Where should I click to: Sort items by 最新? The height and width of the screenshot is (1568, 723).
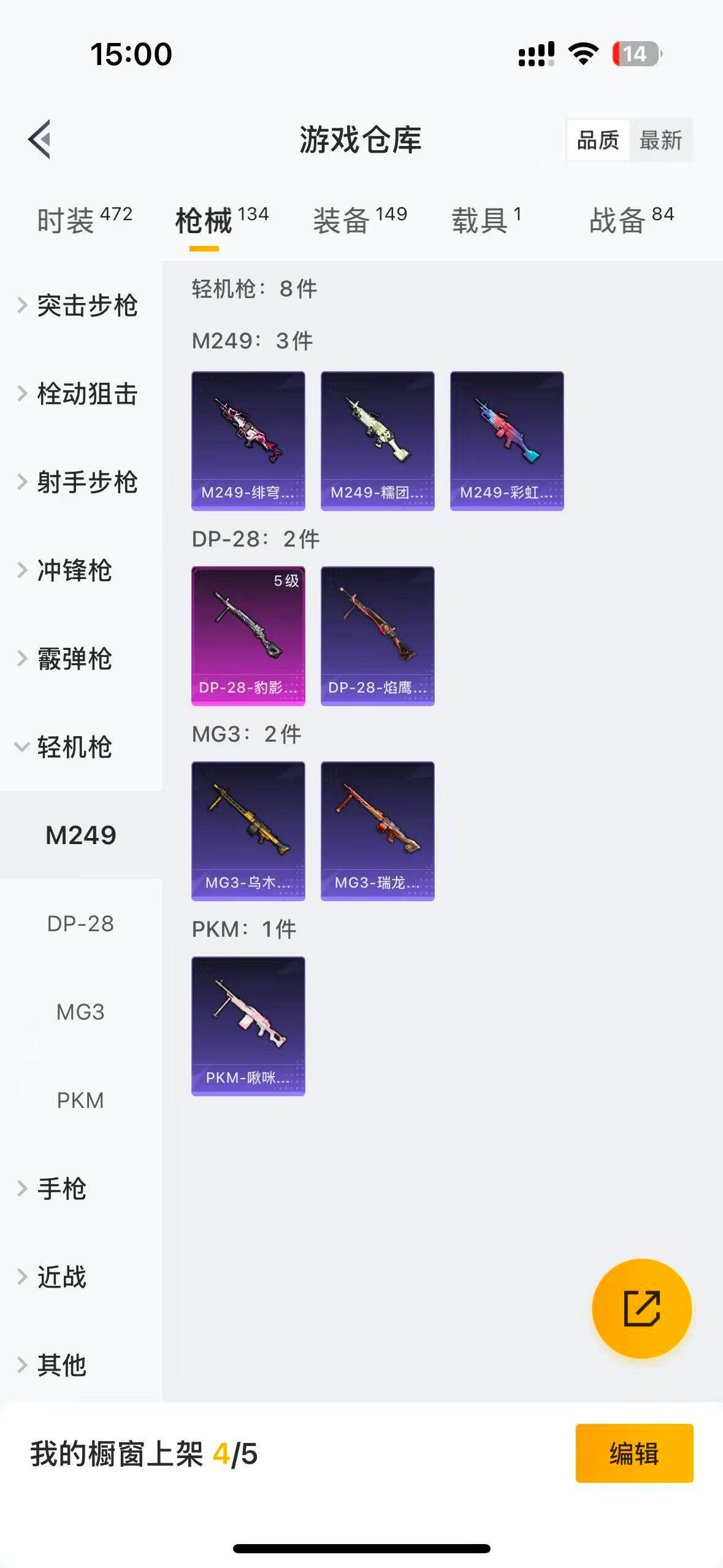pos(660,140)
